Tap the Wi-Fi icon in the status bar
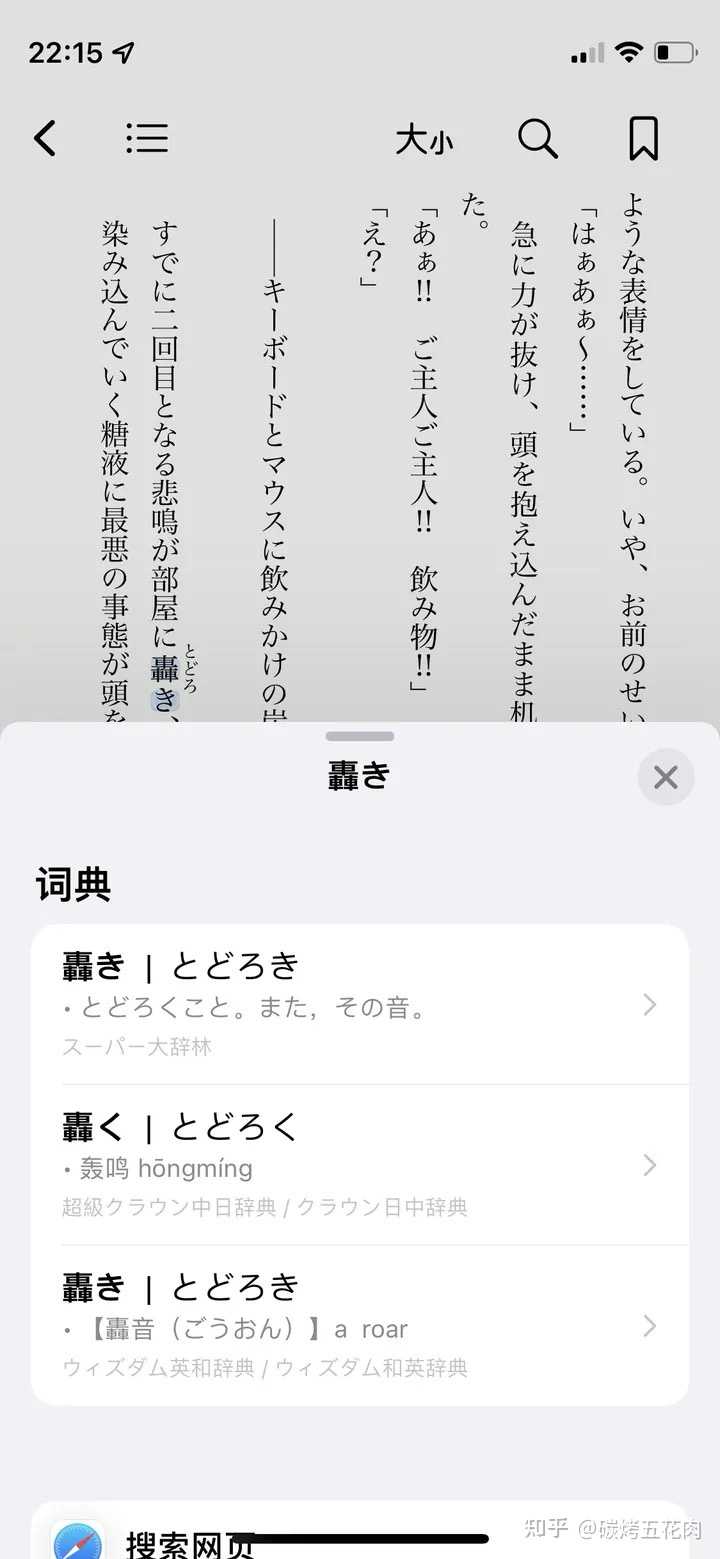This screenshot has width=720, height=1559. click(x=629, y=51)
